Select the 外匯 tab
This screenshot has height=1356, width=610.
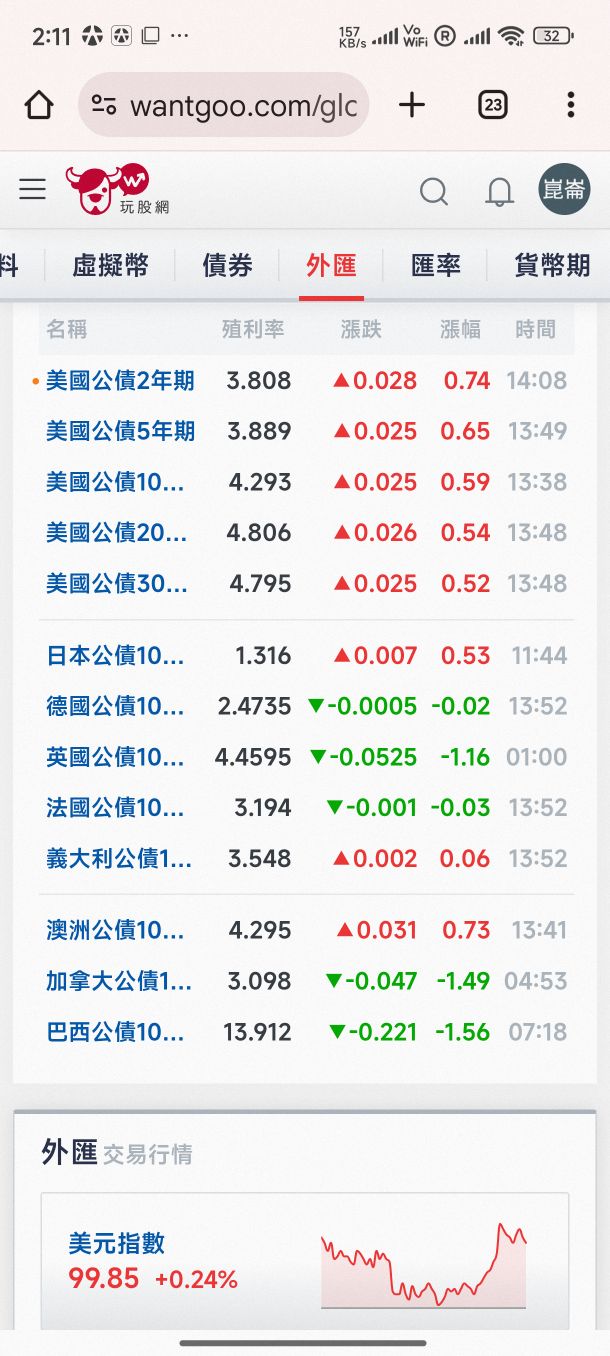pos(331,265)
